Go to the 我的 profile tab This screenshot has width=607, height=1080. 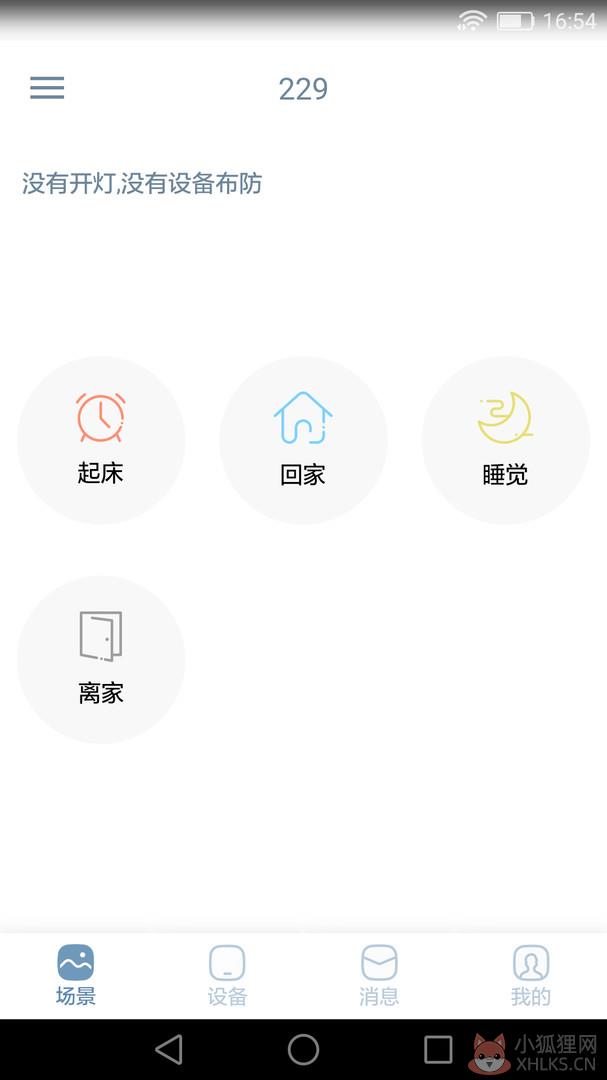531,975
